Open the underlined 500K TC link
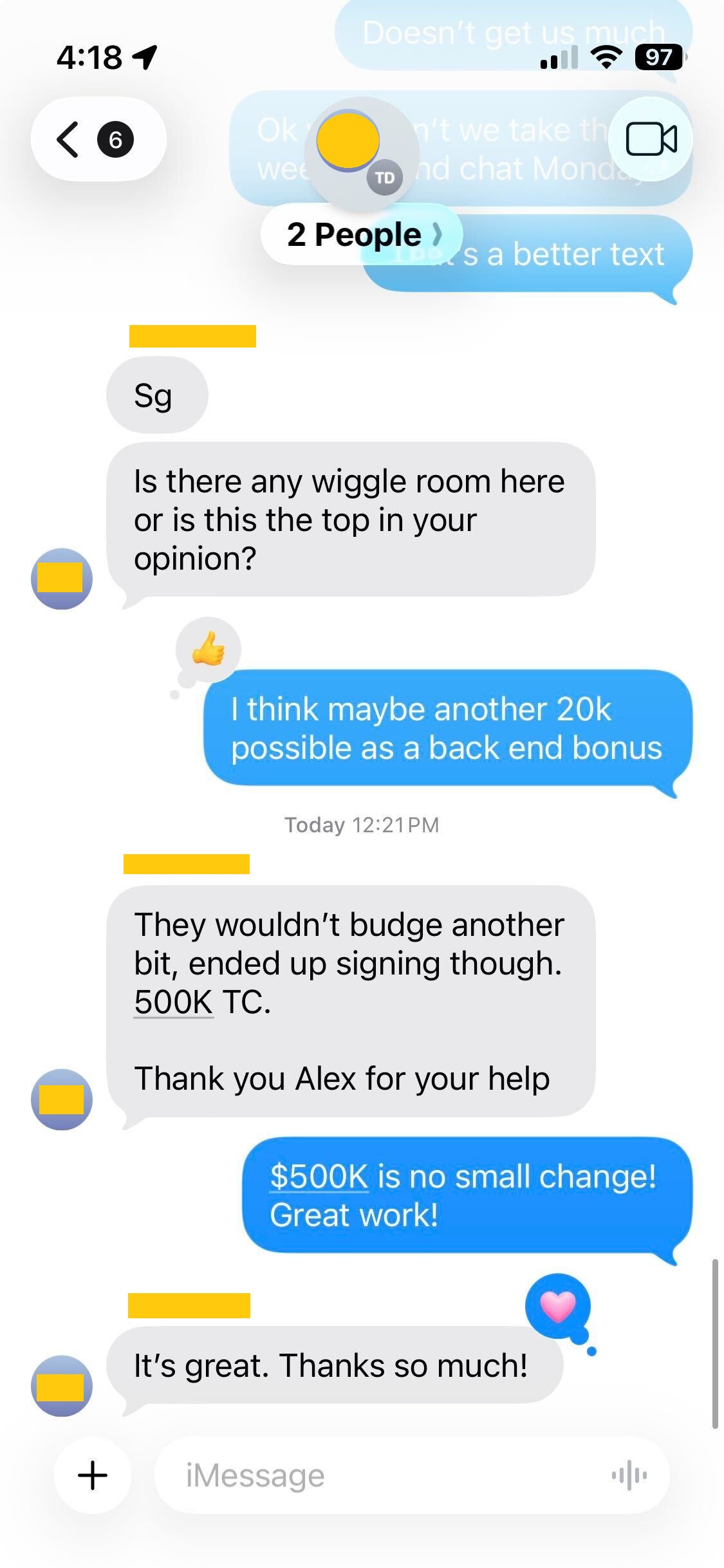The image size is (724, 1568). 174,1002
